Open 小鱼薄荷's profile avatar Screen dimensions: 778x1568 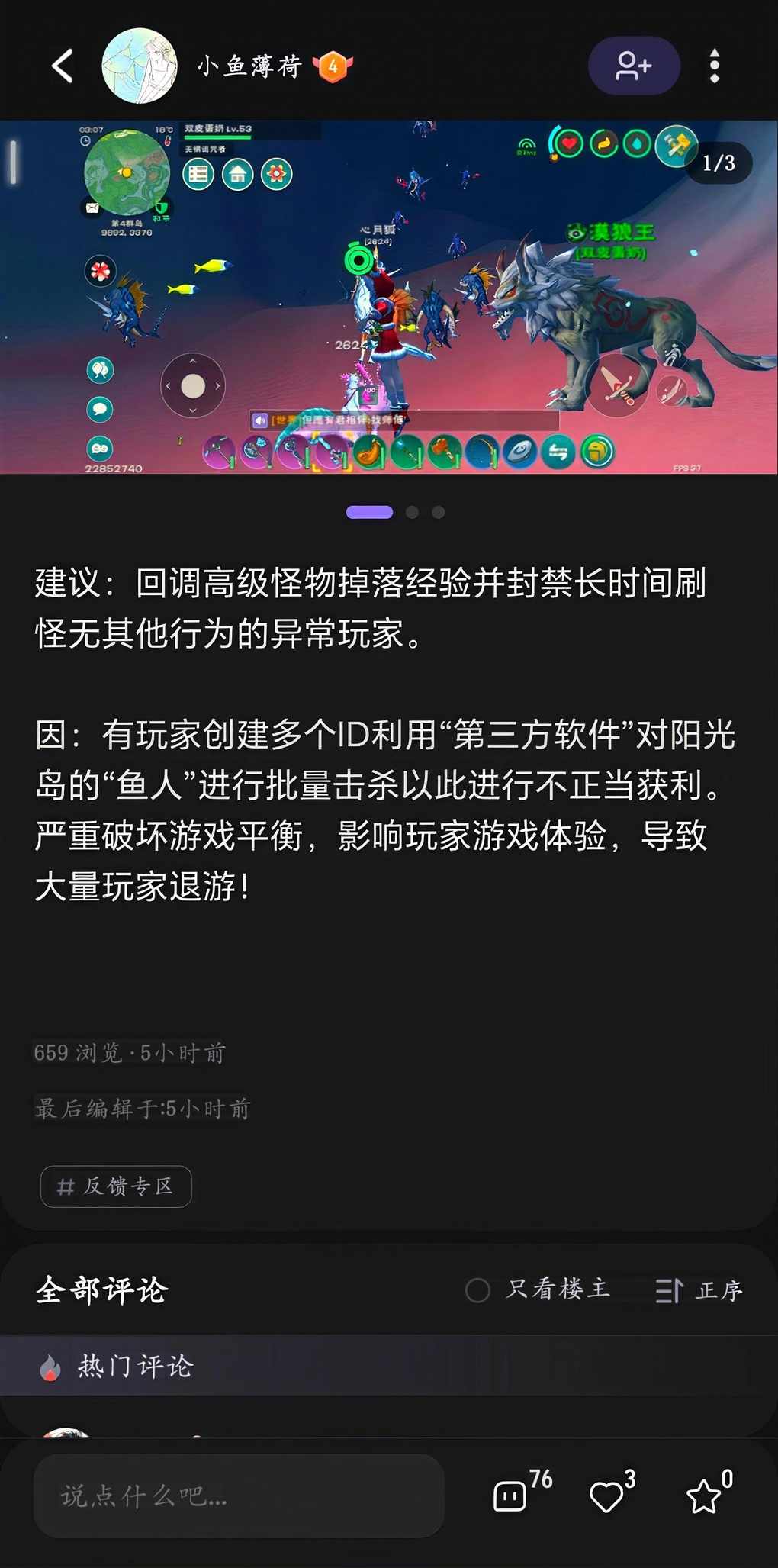click(140, 66)
